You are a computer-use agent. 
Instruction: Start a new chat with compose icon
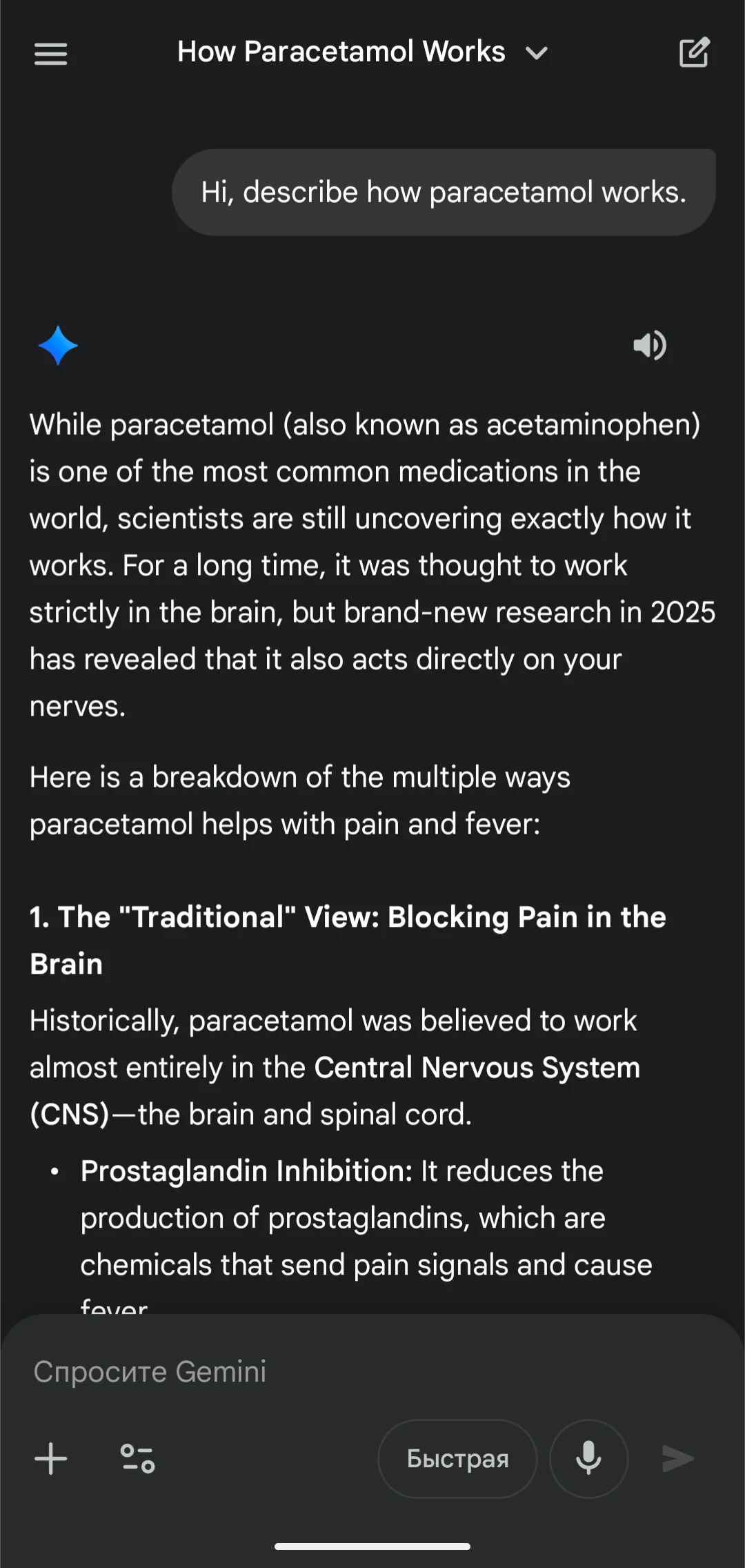(x=694, y=52)
